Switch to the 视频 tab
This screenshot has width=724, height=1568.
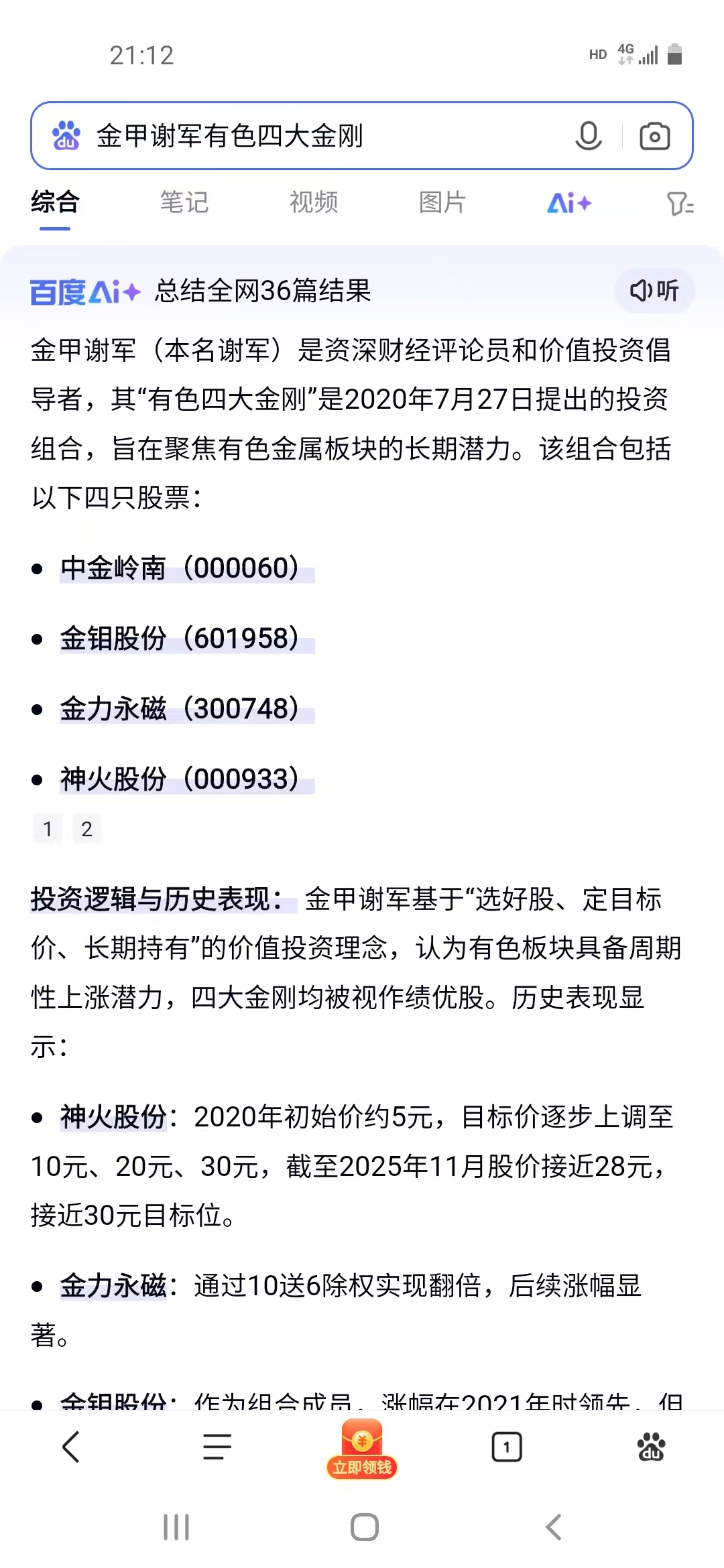click(x=314, y=202)
